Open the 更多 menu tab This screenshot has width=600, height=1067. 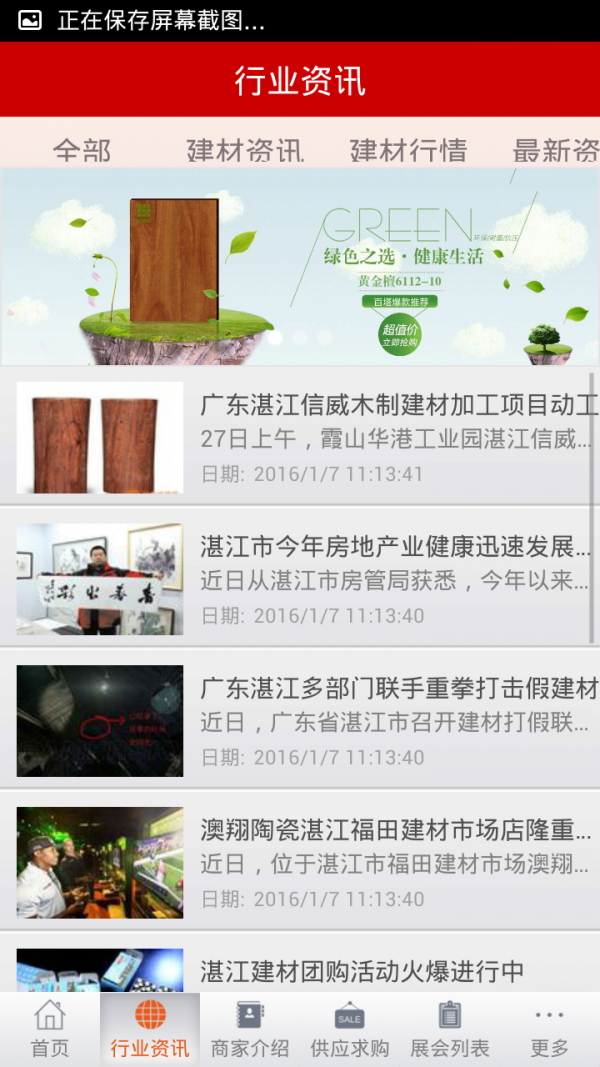pos(550,1029)
